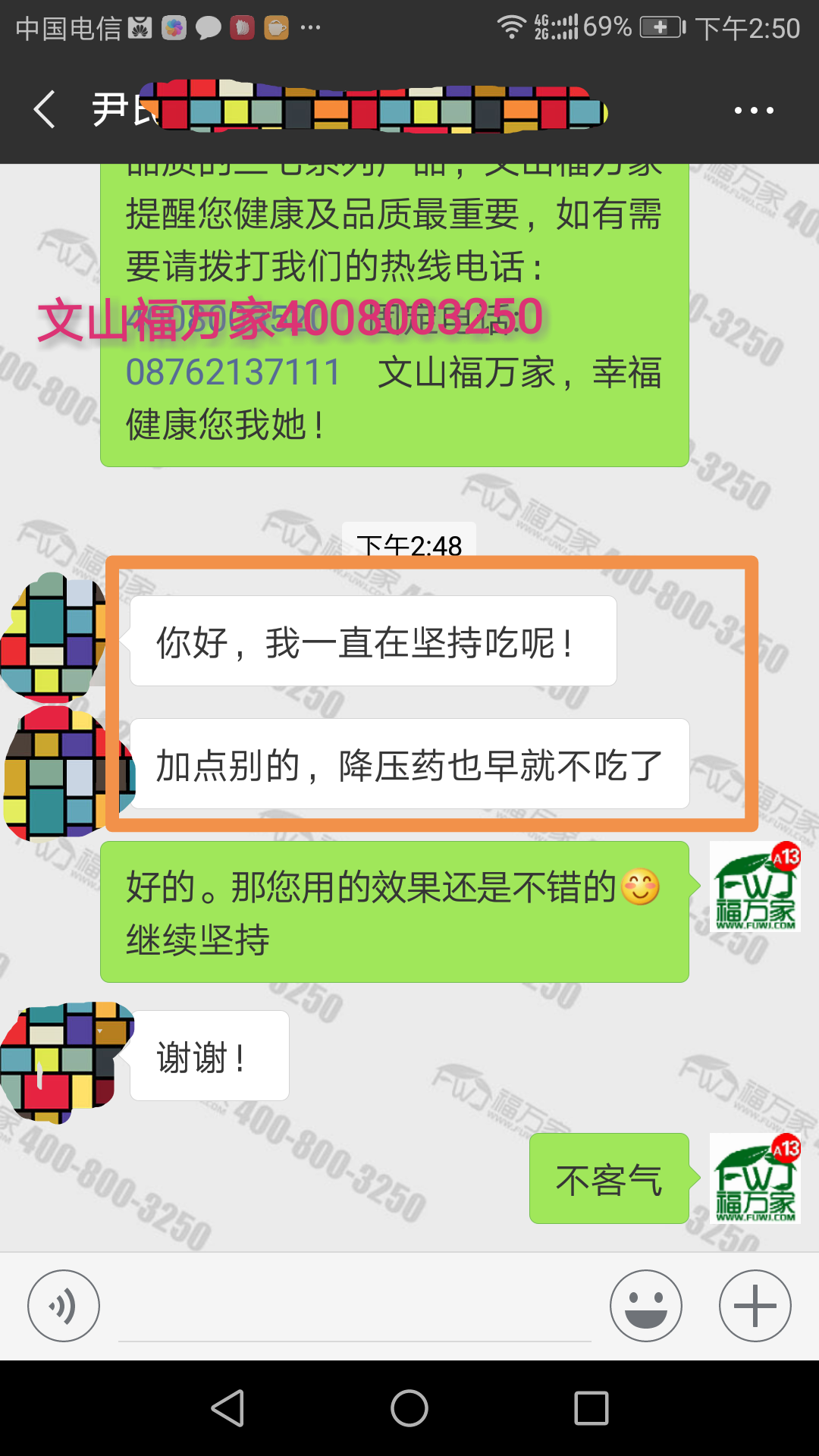Open the plus attachment menu

click(x=755, y=1306)
